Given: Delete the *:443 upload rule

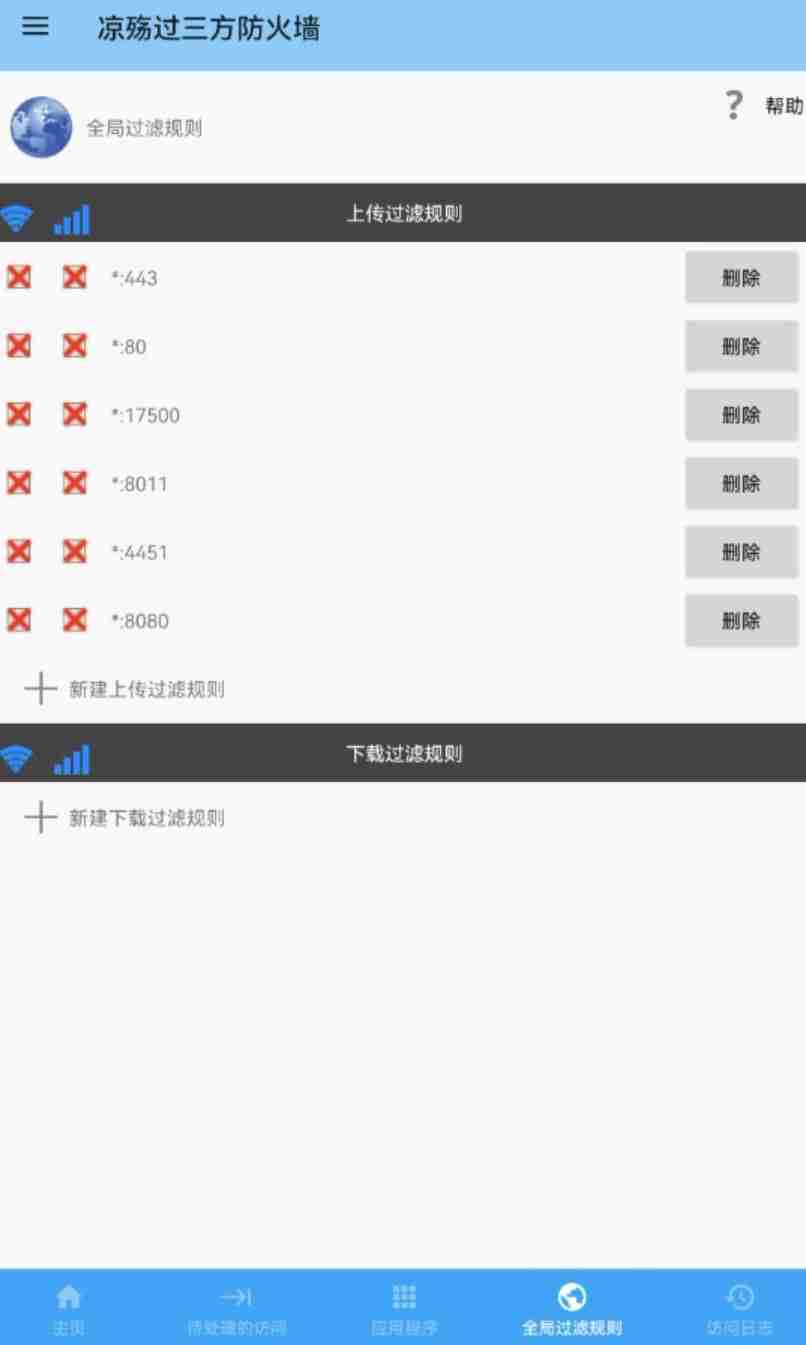Looking at the screenshot, I should coord(741,278).
